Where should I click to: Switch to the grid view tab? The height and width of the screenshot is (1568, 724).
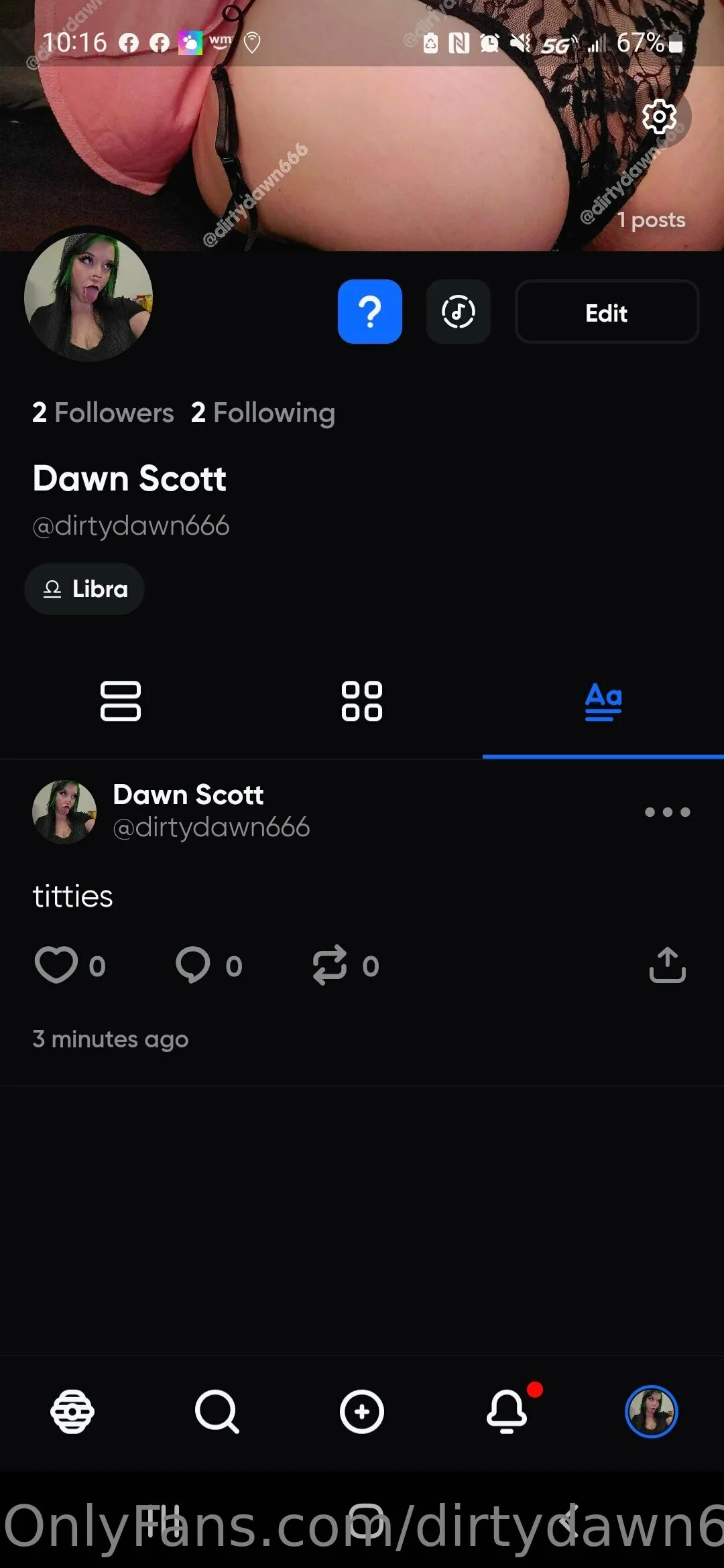(x=362, y=700)
